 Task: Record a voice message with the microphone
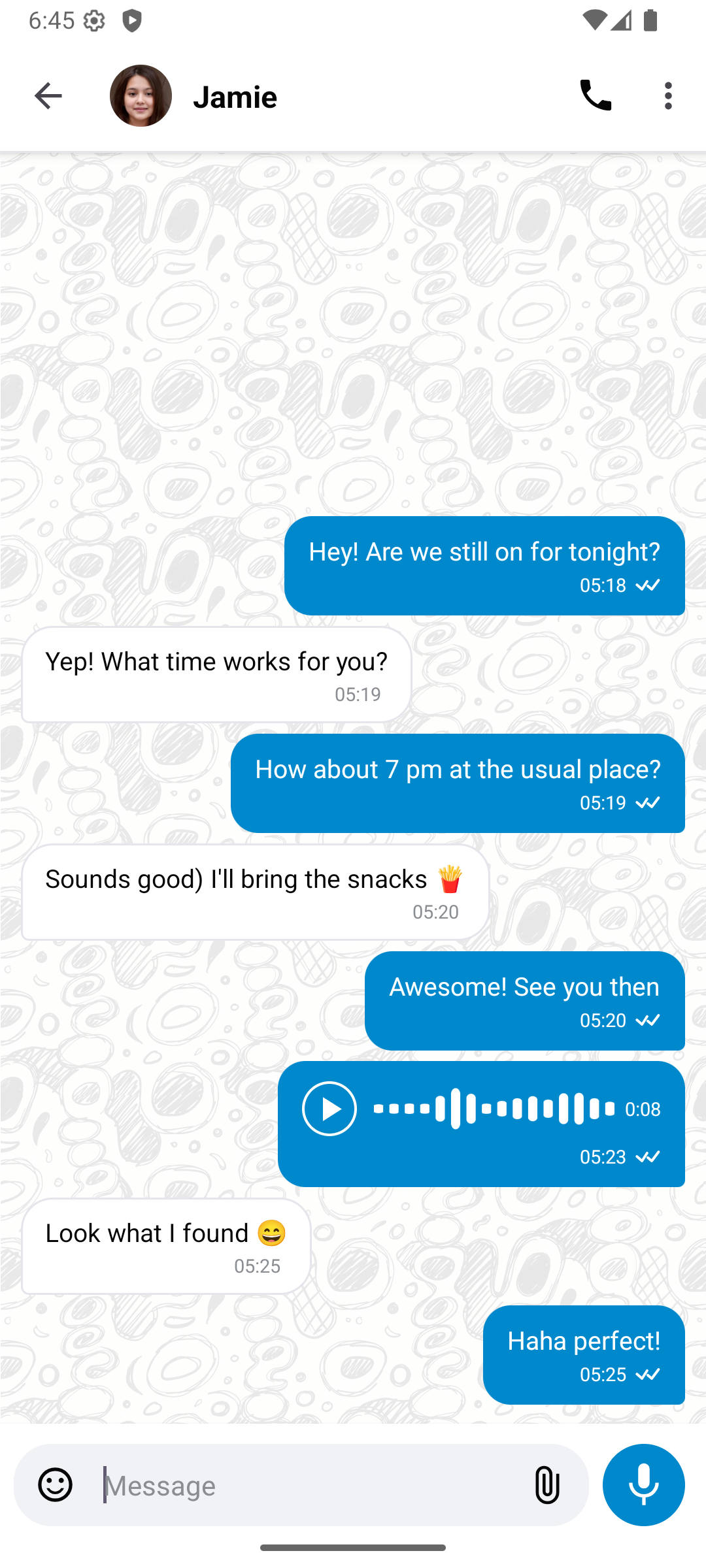tap(643, 1485)
